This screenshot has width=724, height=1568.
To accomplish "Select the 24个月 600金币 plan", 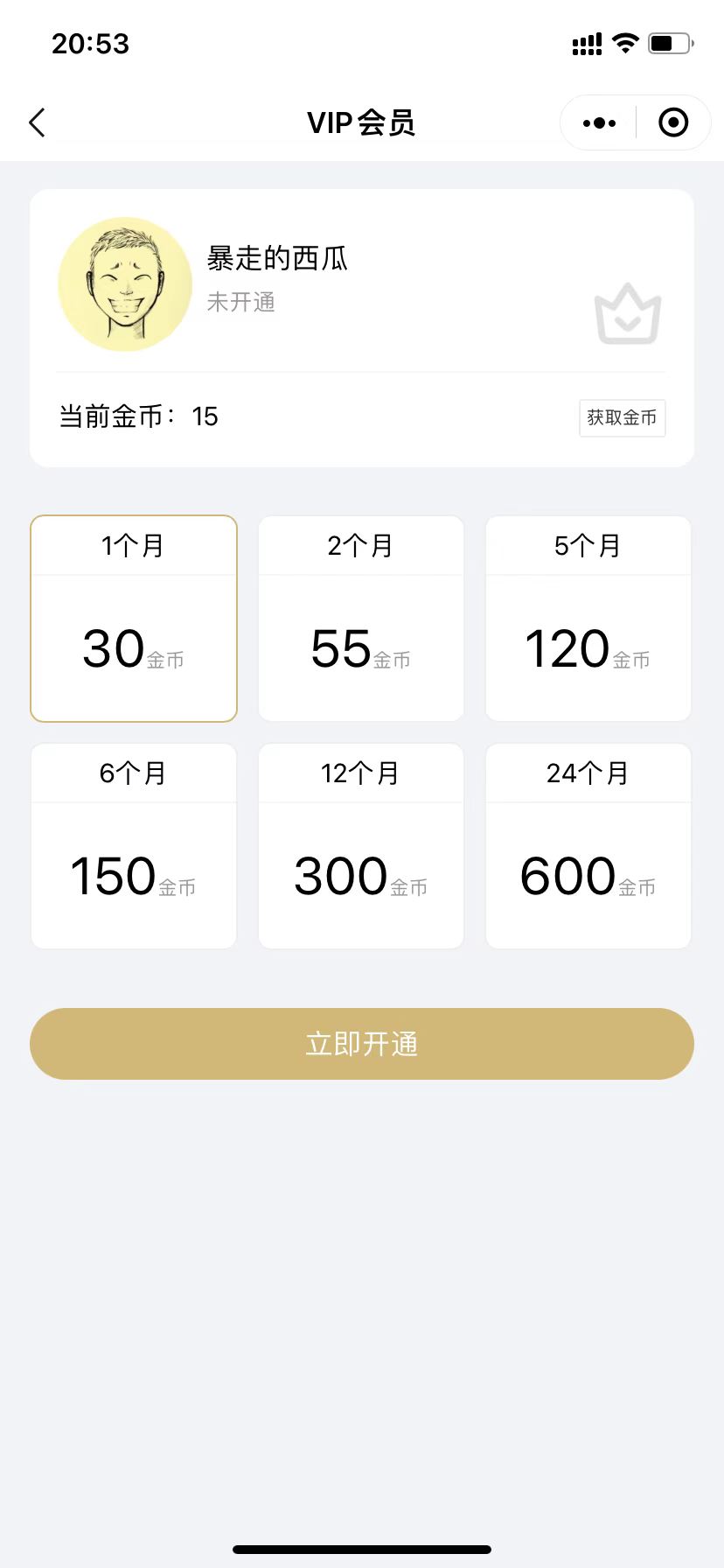I will pos(588,846).
